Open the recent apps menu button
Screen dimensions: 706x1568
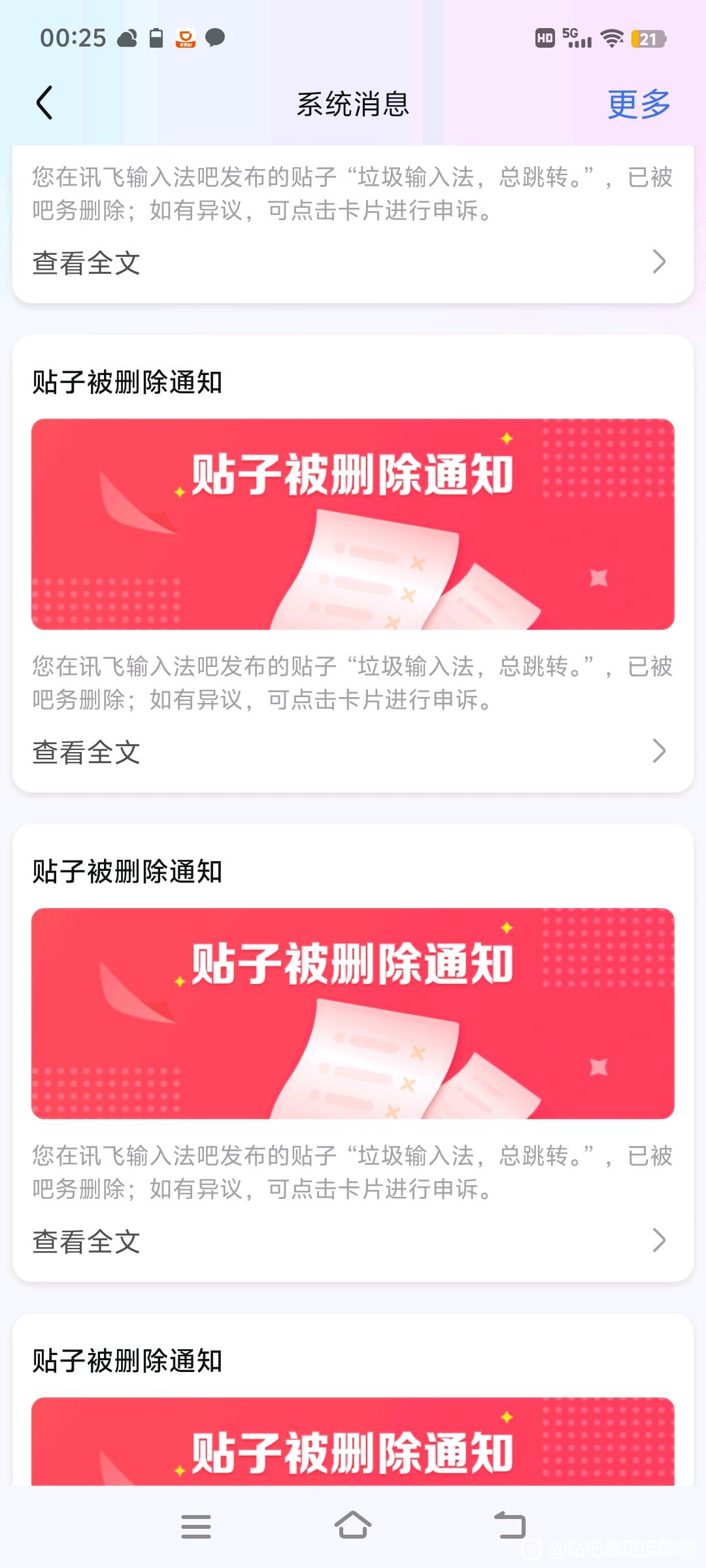pyautogui.click(x=195, y=1526)
